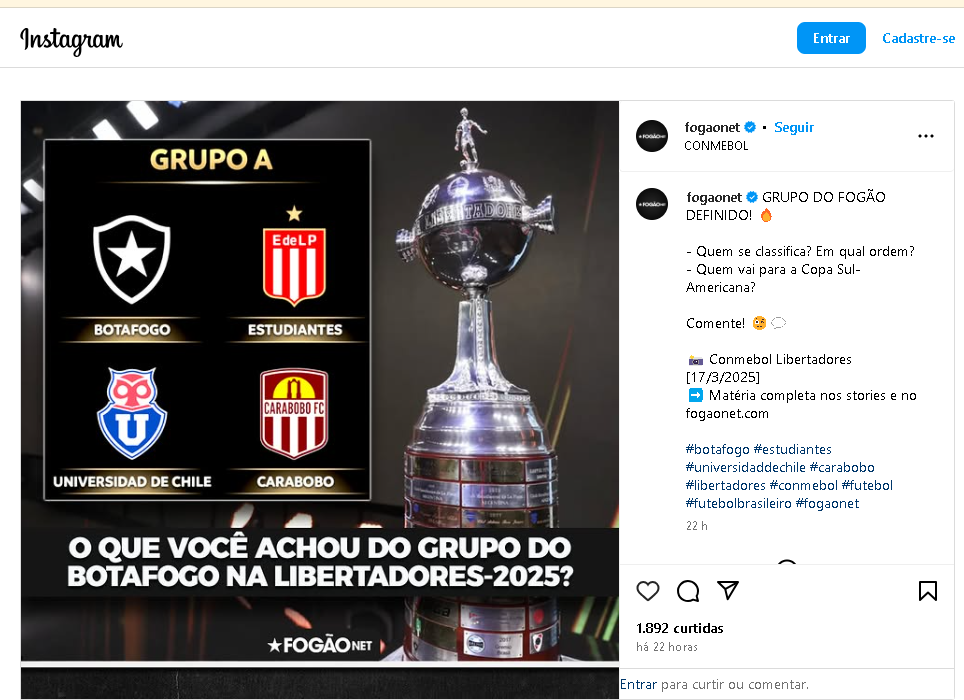Follow fogaonet with Seguir
The width and height of the screenshot is (964, 700).
click(794, 127)
